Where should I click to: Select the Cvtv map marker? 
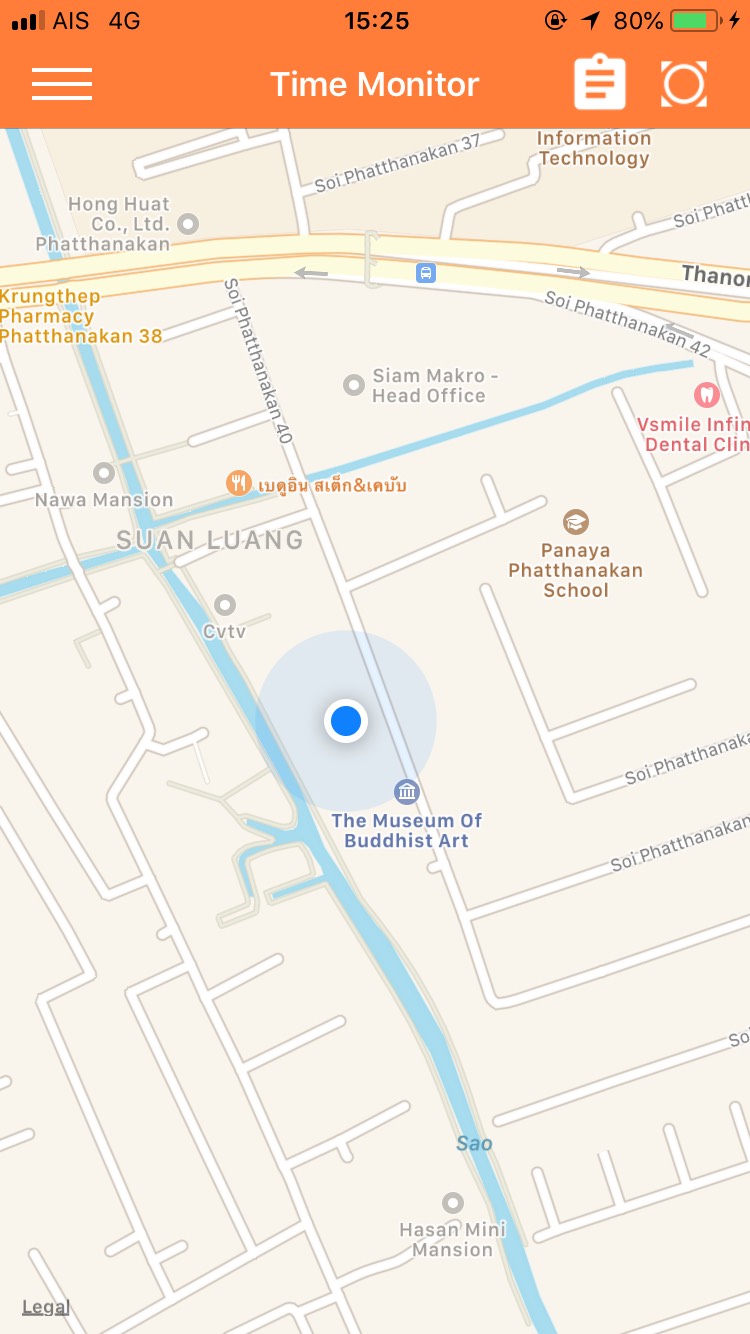tap(225, 605)
